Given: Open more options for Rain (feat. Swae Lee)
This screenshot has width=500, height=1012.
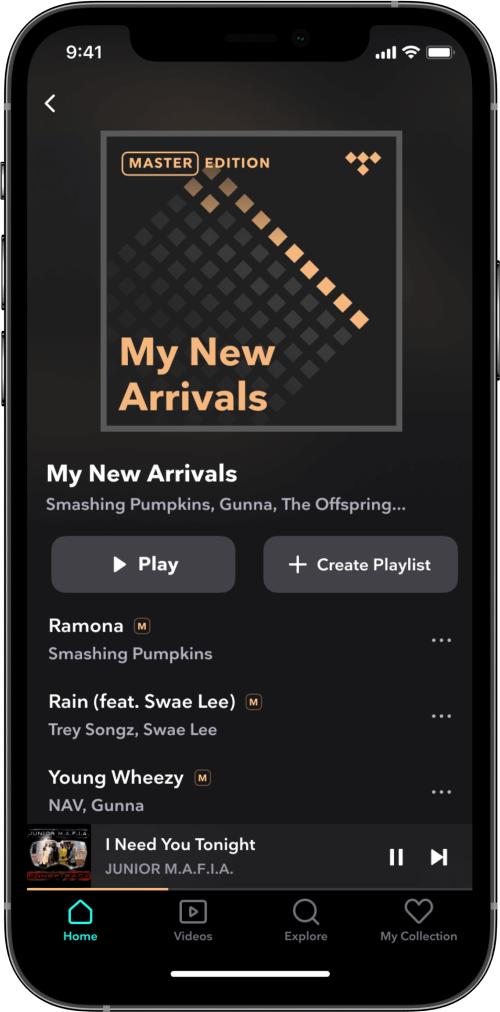Looking at the screenshot, I should 441,716.
